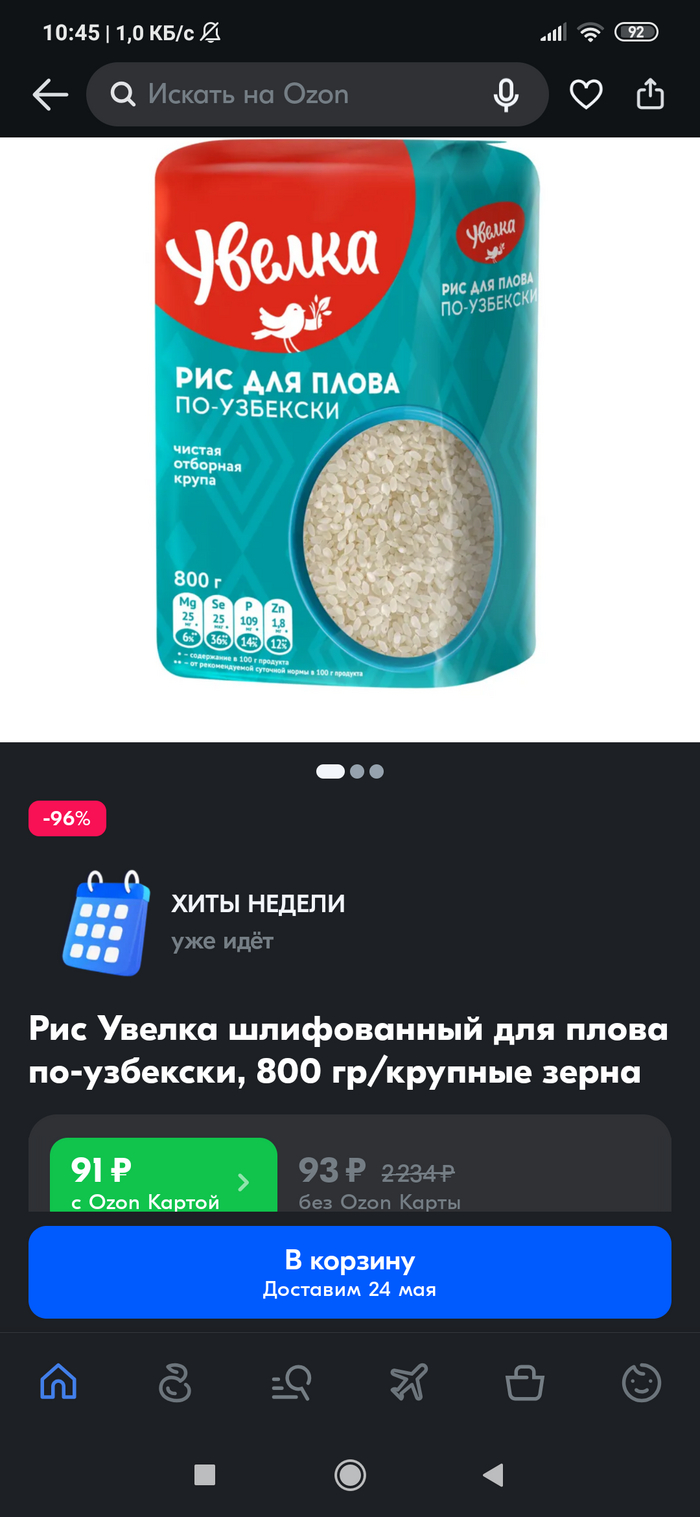Open the shopping cart tab

[525, 1384]
